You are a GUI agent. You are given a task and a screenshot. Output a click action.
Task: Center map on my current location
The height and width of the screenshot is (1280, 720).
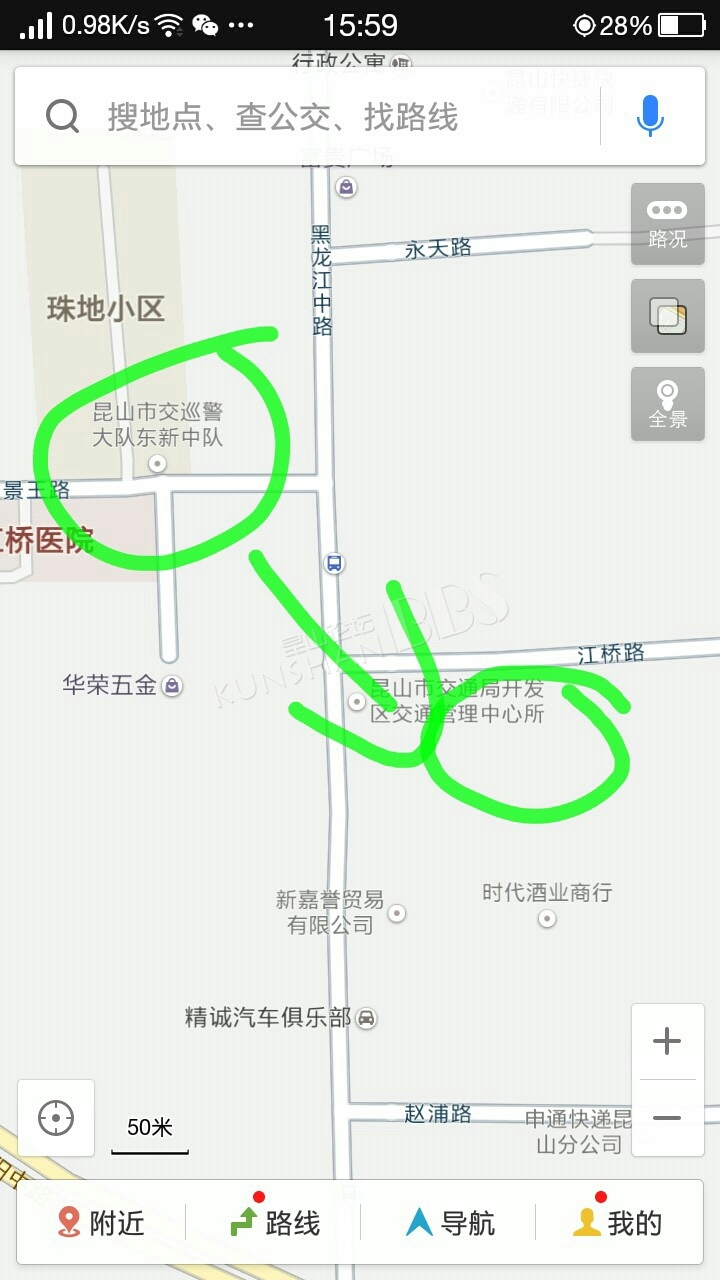[x=56, y=1118]
